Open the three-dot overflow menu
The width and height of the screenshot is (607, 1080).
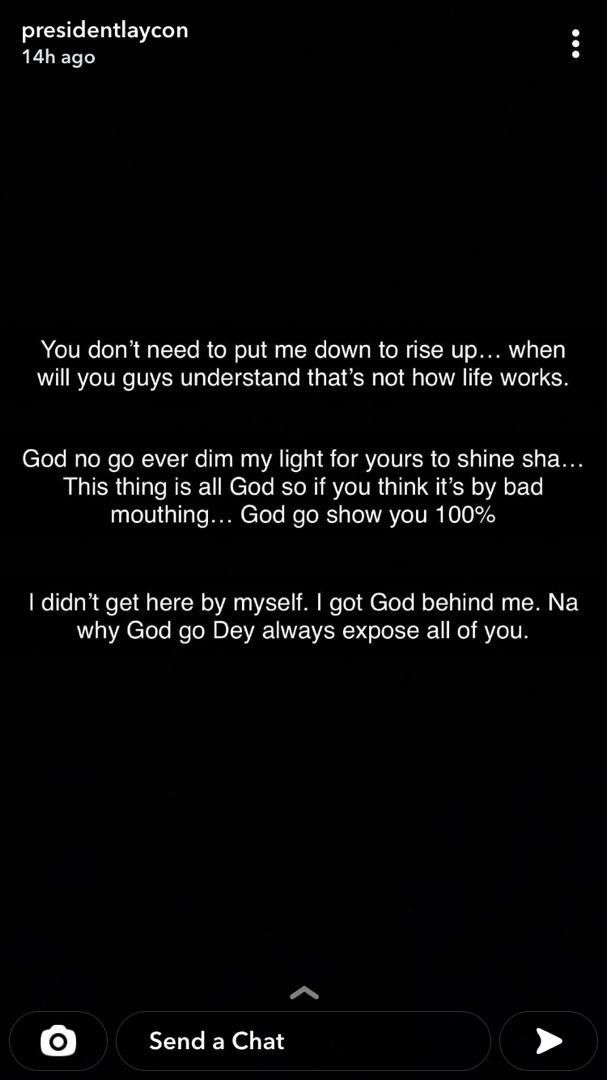coord(575,43)
